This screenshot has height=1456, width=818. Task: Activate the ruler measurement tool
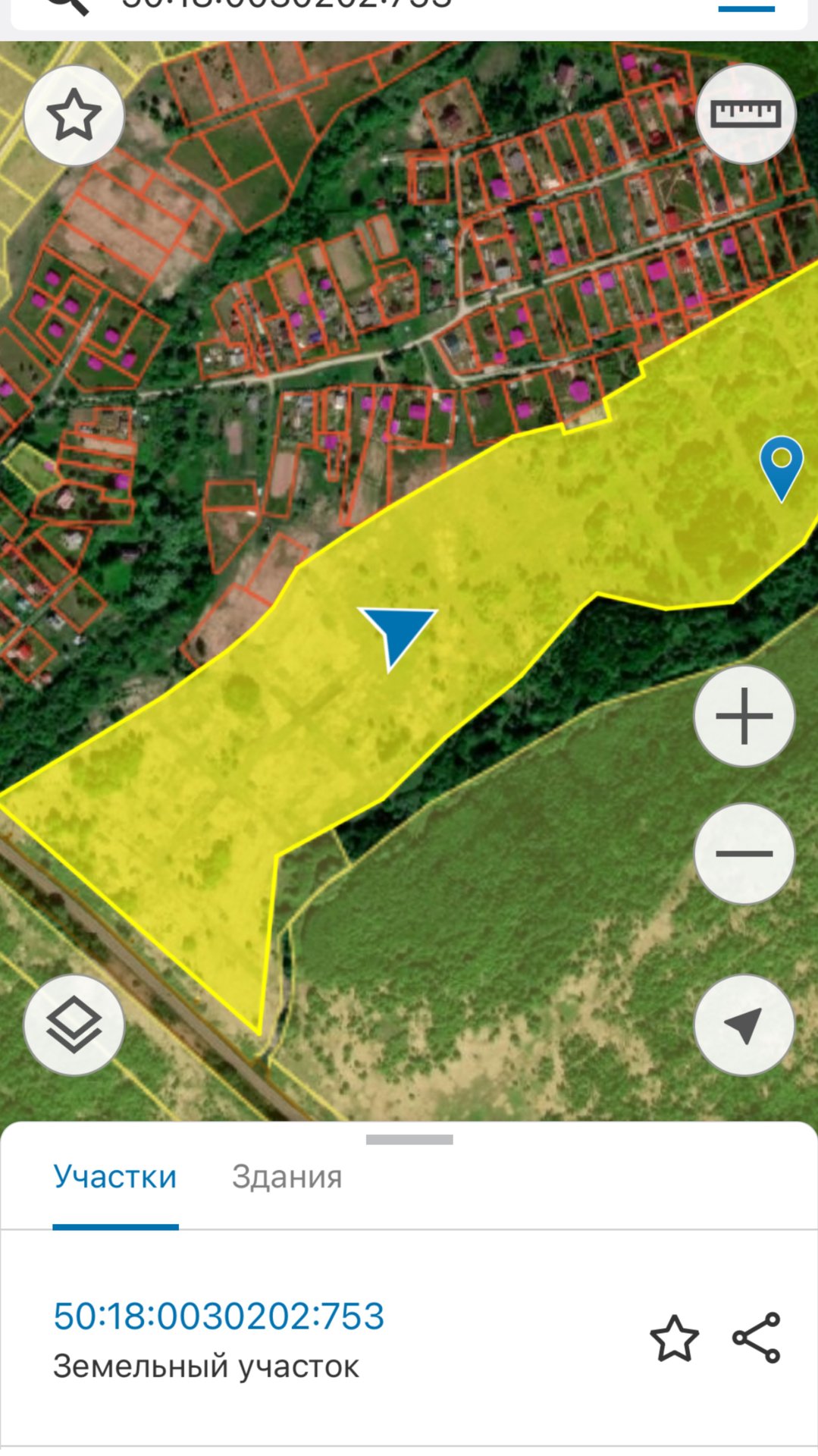coord(744,114)
